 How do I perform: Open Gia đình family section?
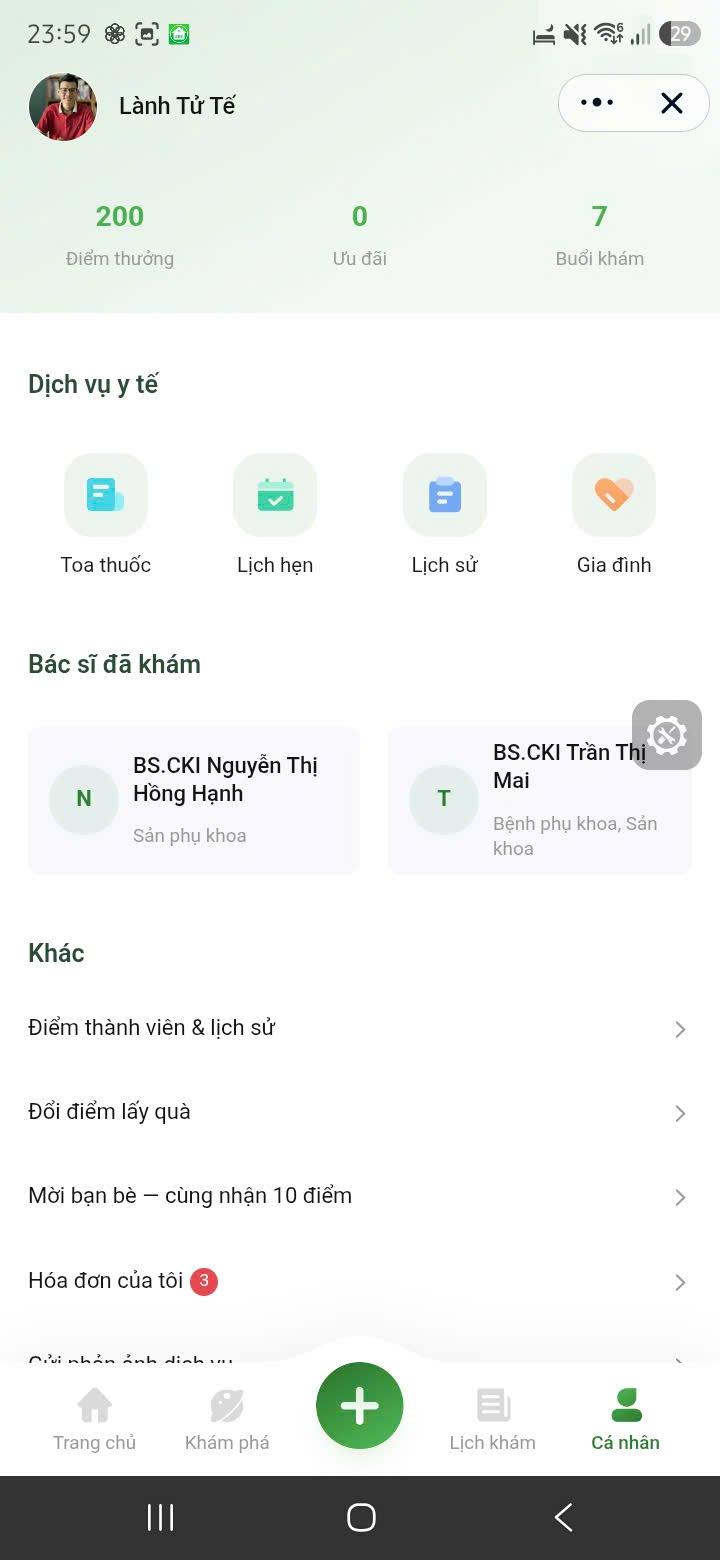tap(614, 515)
